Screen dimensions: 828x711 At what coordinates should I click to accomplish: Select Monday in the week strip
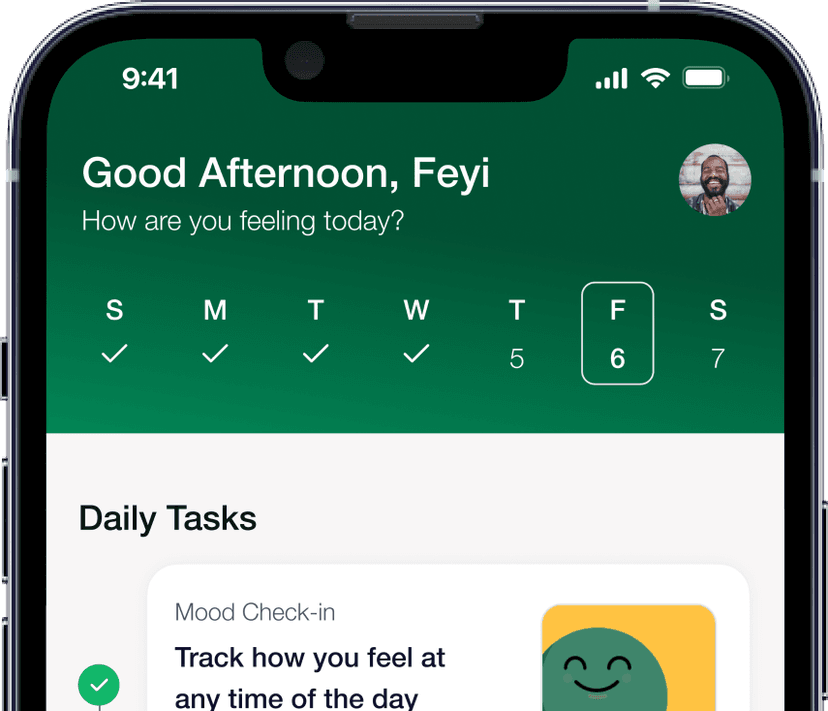coord(215,333)
